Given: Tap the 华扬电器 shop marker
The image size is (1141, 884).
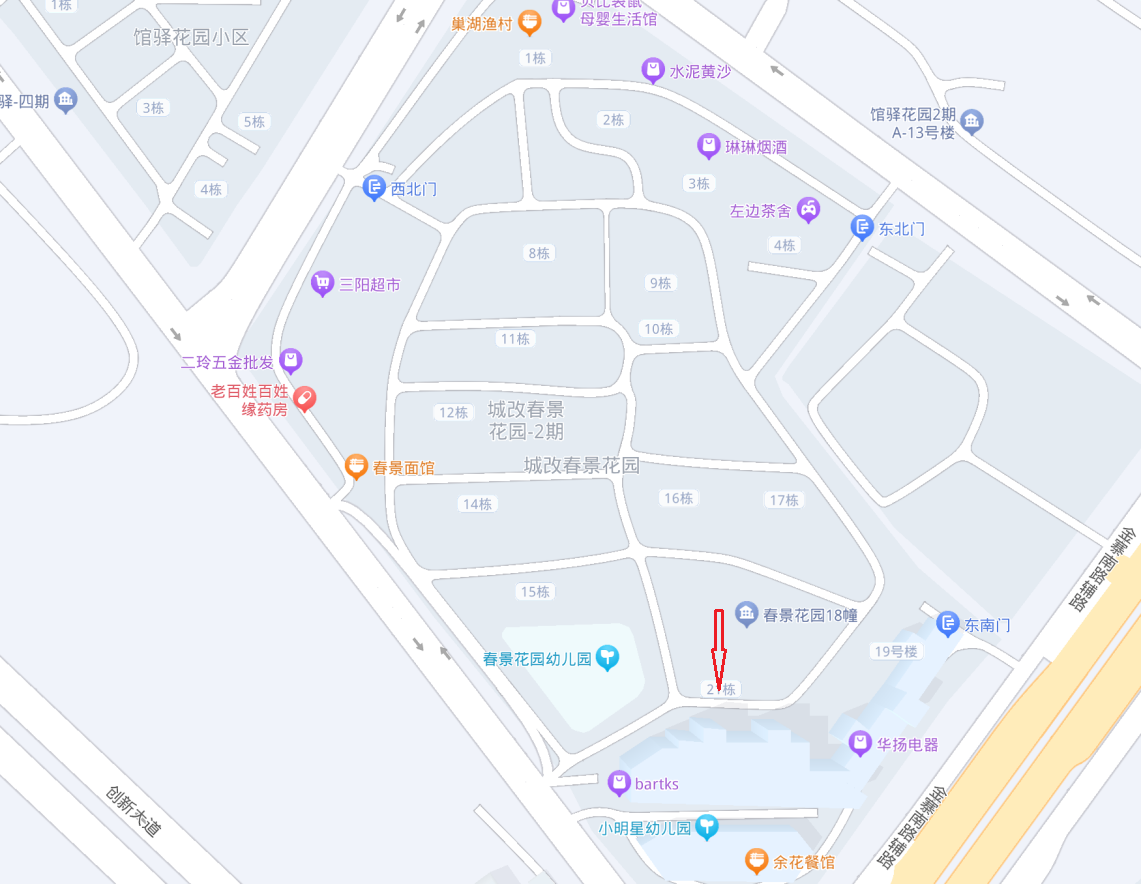Looking at the screenshot, I should tap(860, 743).
